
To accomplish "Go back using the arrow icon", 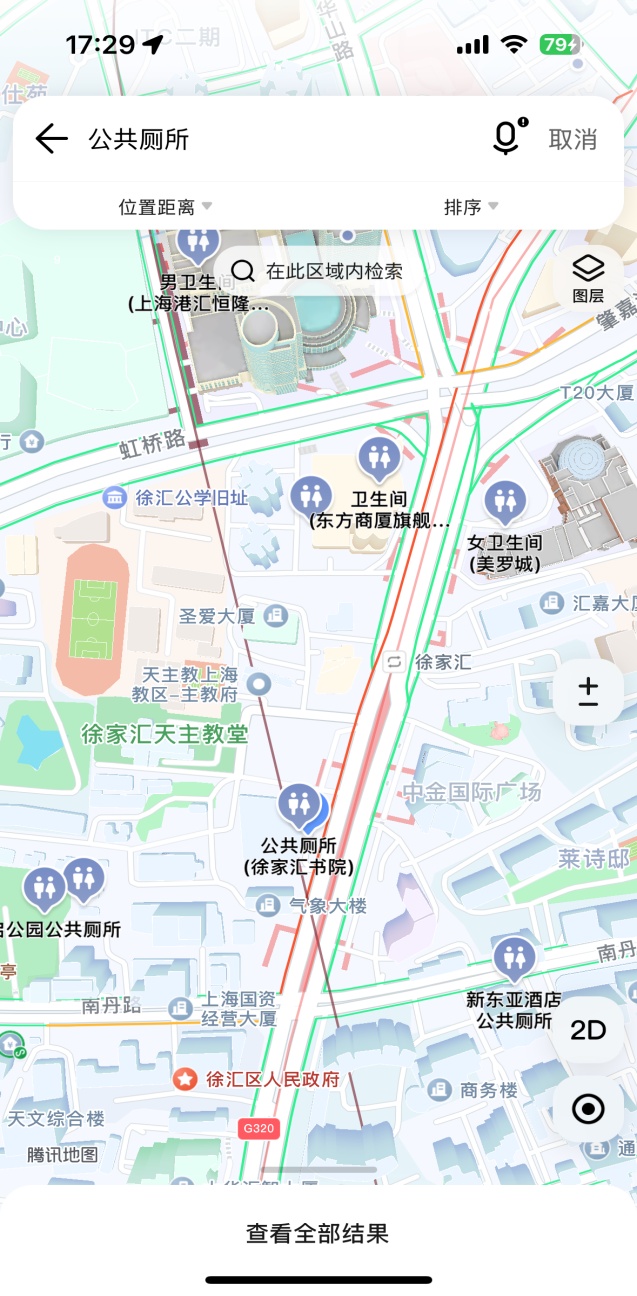I will click(51, 139).
